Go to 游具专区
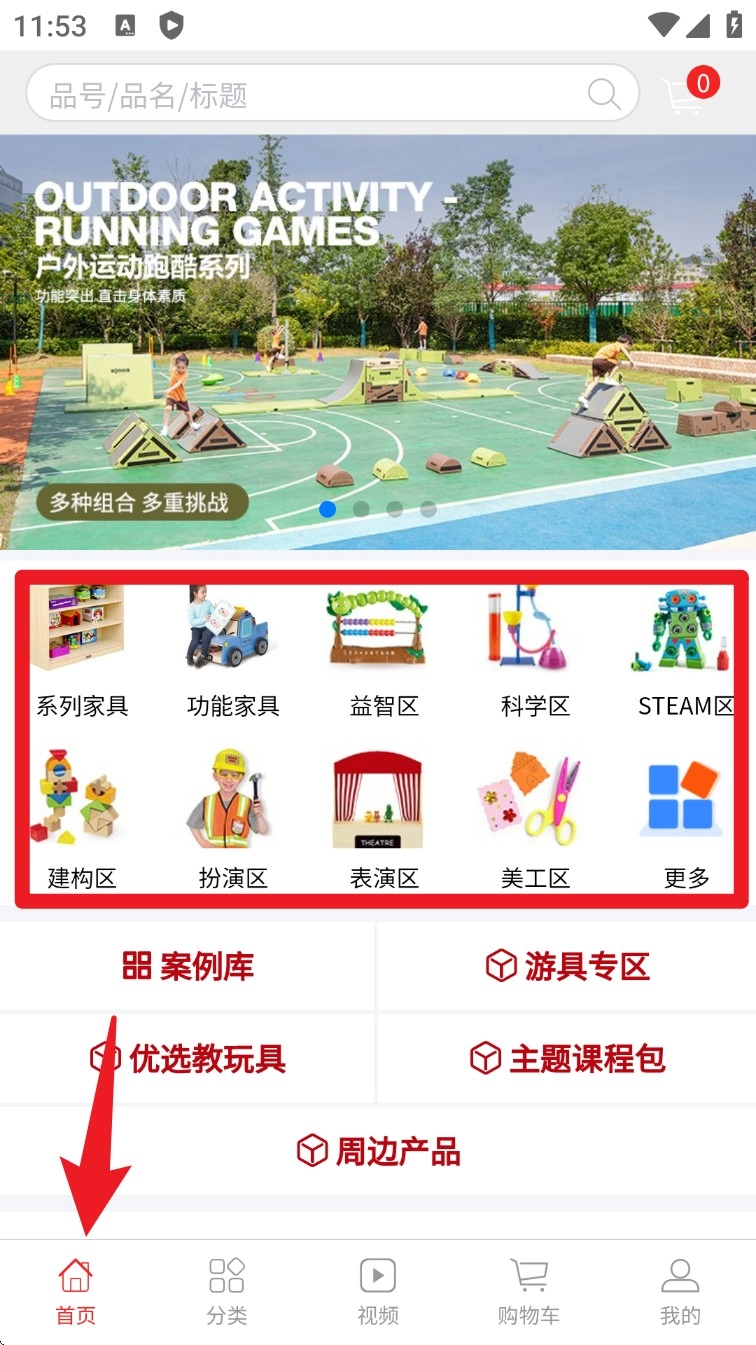Image resolution: width=756 pixels, height=1345 pixels. point(567,966)
